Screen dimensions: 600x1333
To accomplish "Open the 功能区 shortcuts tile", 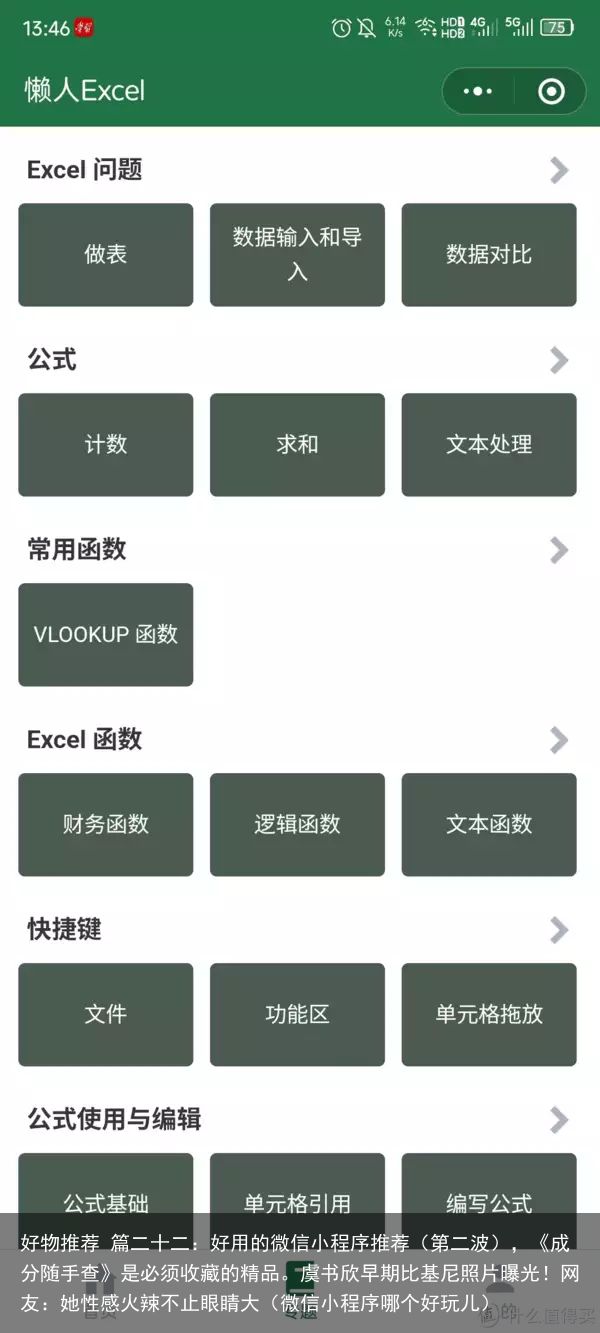I will (x=297, y=1014).
